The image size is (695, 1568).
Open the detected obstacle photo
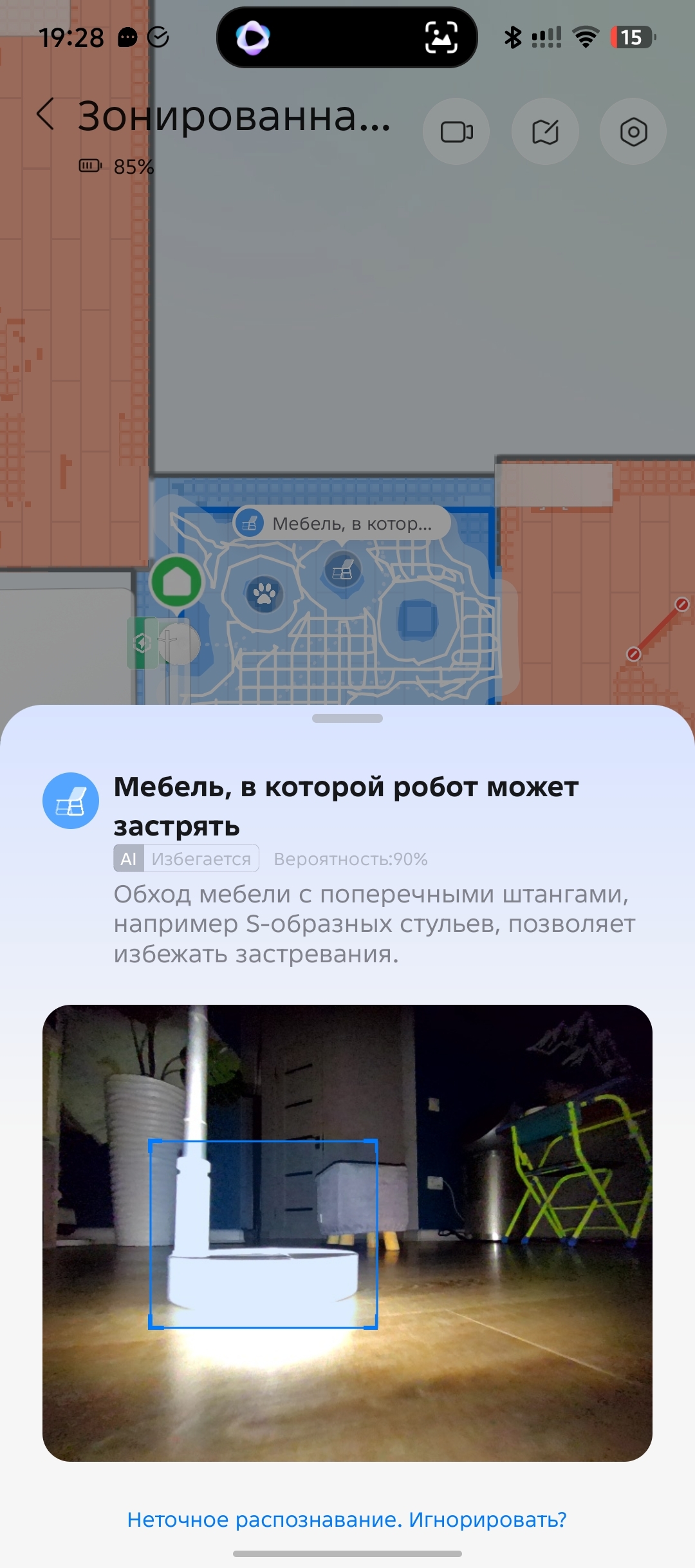click(x=347, y=1233)
